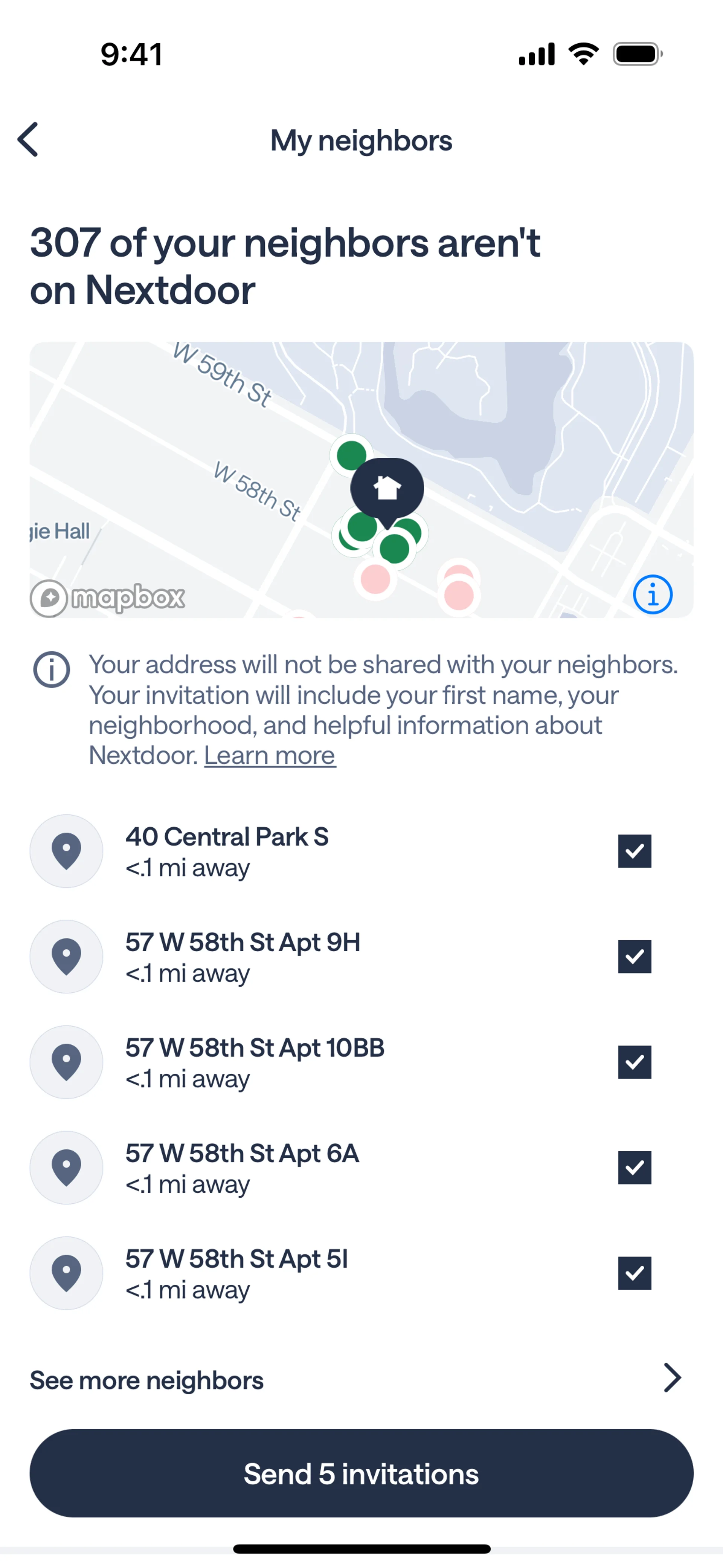Screen dimensions: 723x1568
Task: Remove 57 W 58th St Apt 5I from invitations
Action: coord(634,1273)
